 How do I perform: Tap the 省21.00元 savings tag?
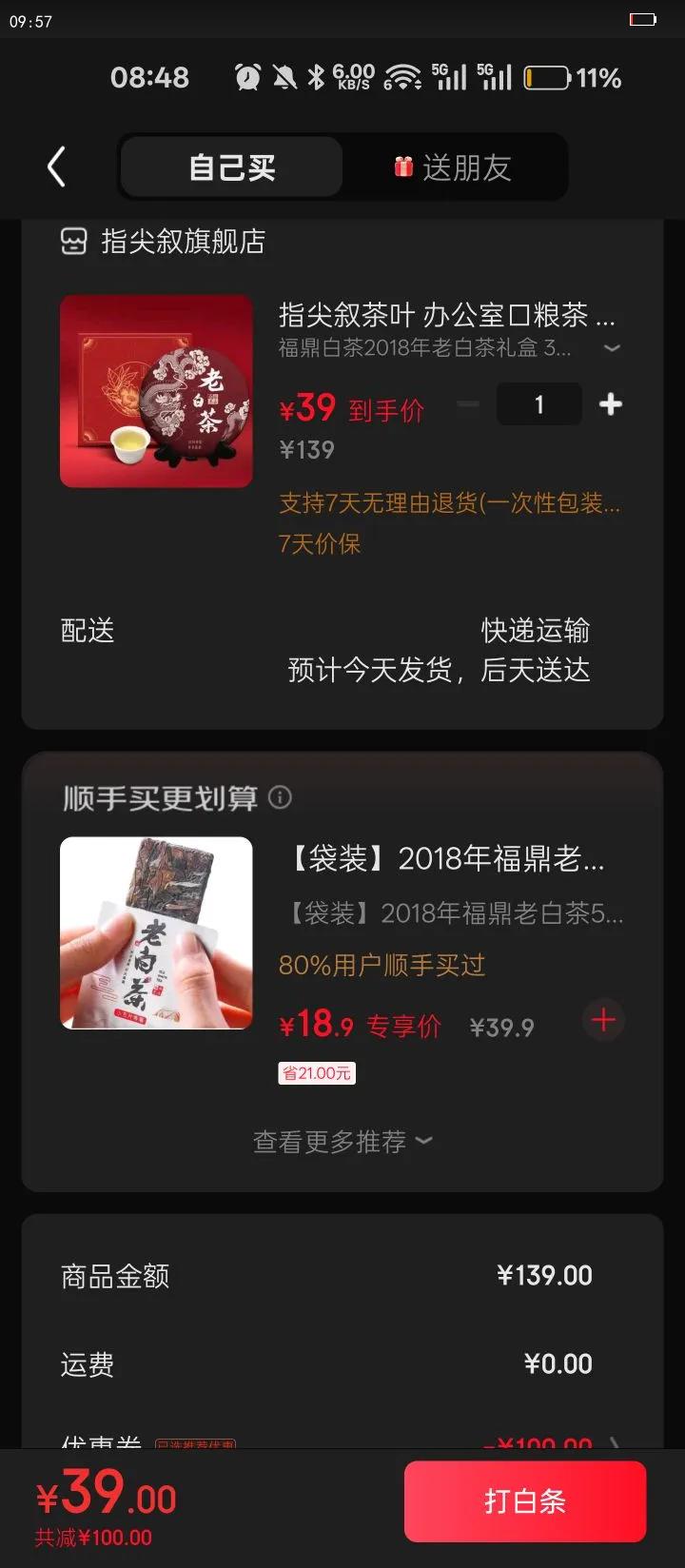click(x=315, y=1072)
